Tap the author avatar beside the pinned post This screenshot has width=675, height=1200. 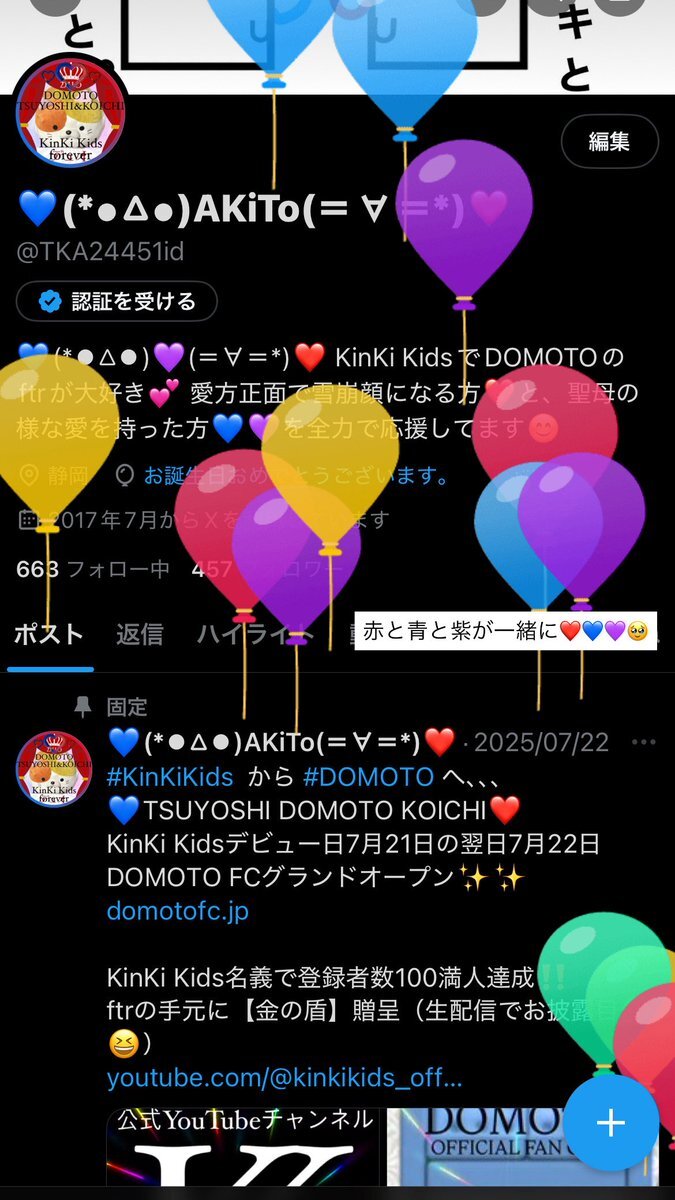(x=54, y=769)
